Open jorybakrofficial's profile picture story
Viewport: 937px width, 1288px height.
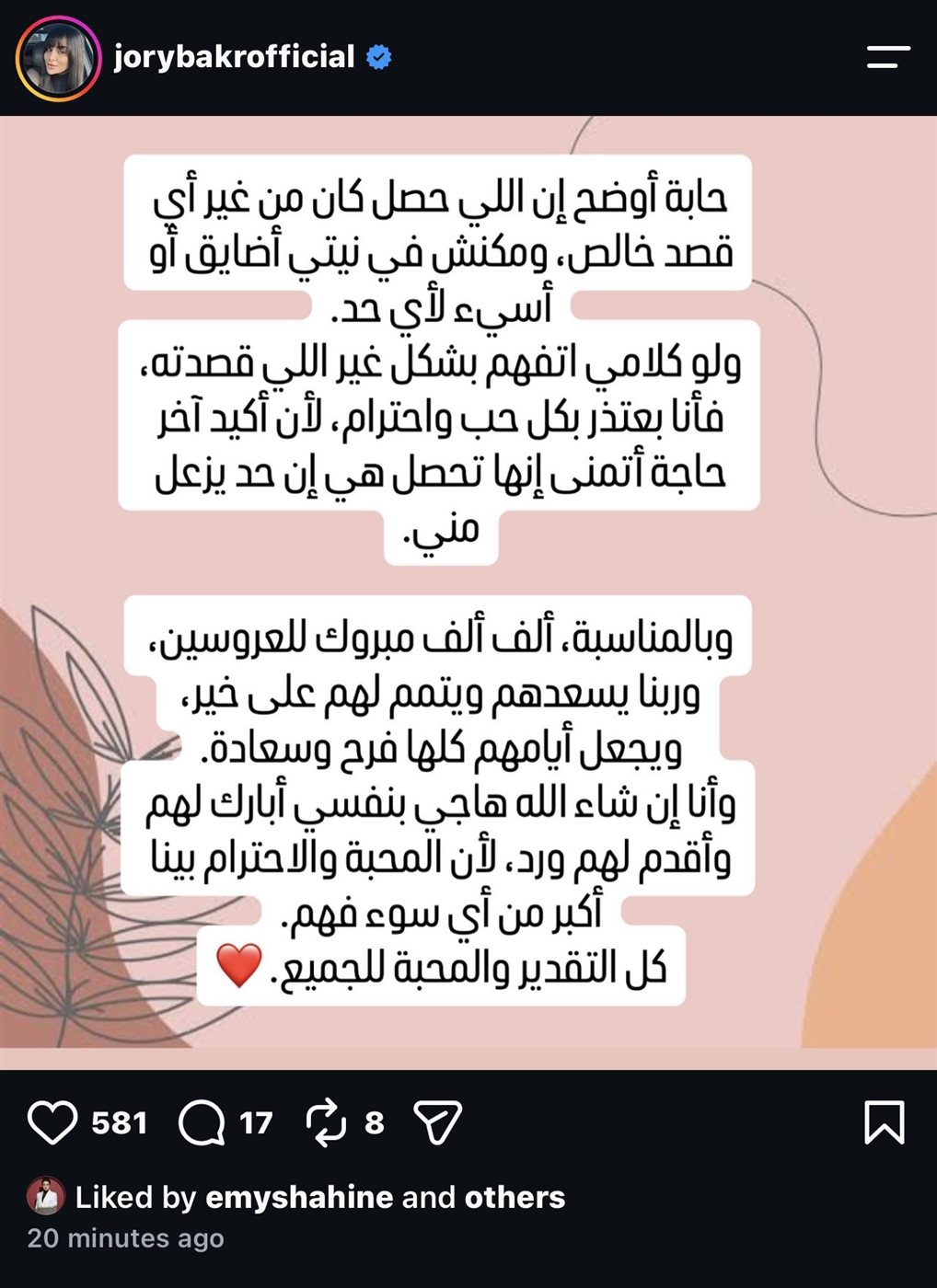[x=58, y=58]
